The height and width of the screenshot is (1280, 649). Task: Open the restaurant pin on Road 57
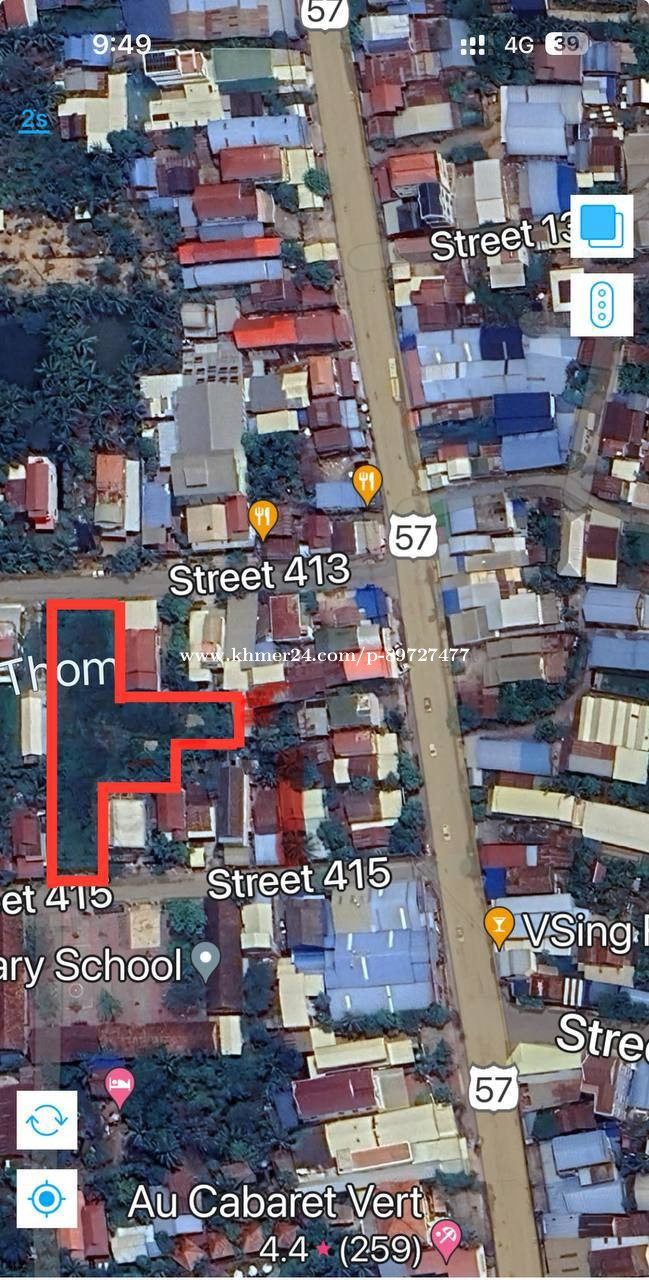[x=367, y=484]
